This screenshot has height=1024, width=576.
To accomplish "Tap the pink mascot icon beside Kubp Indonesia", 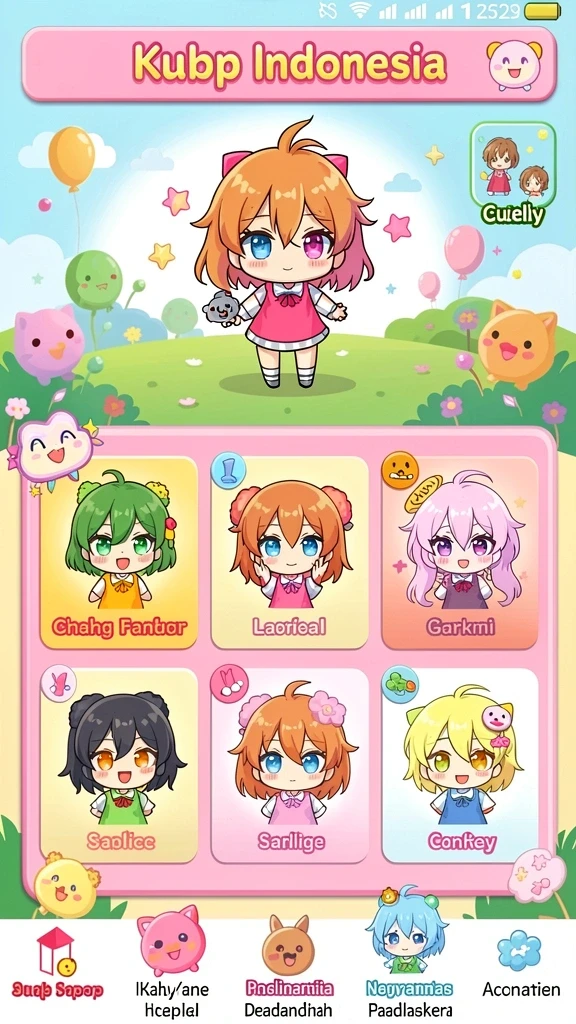I will coord(515,65).
